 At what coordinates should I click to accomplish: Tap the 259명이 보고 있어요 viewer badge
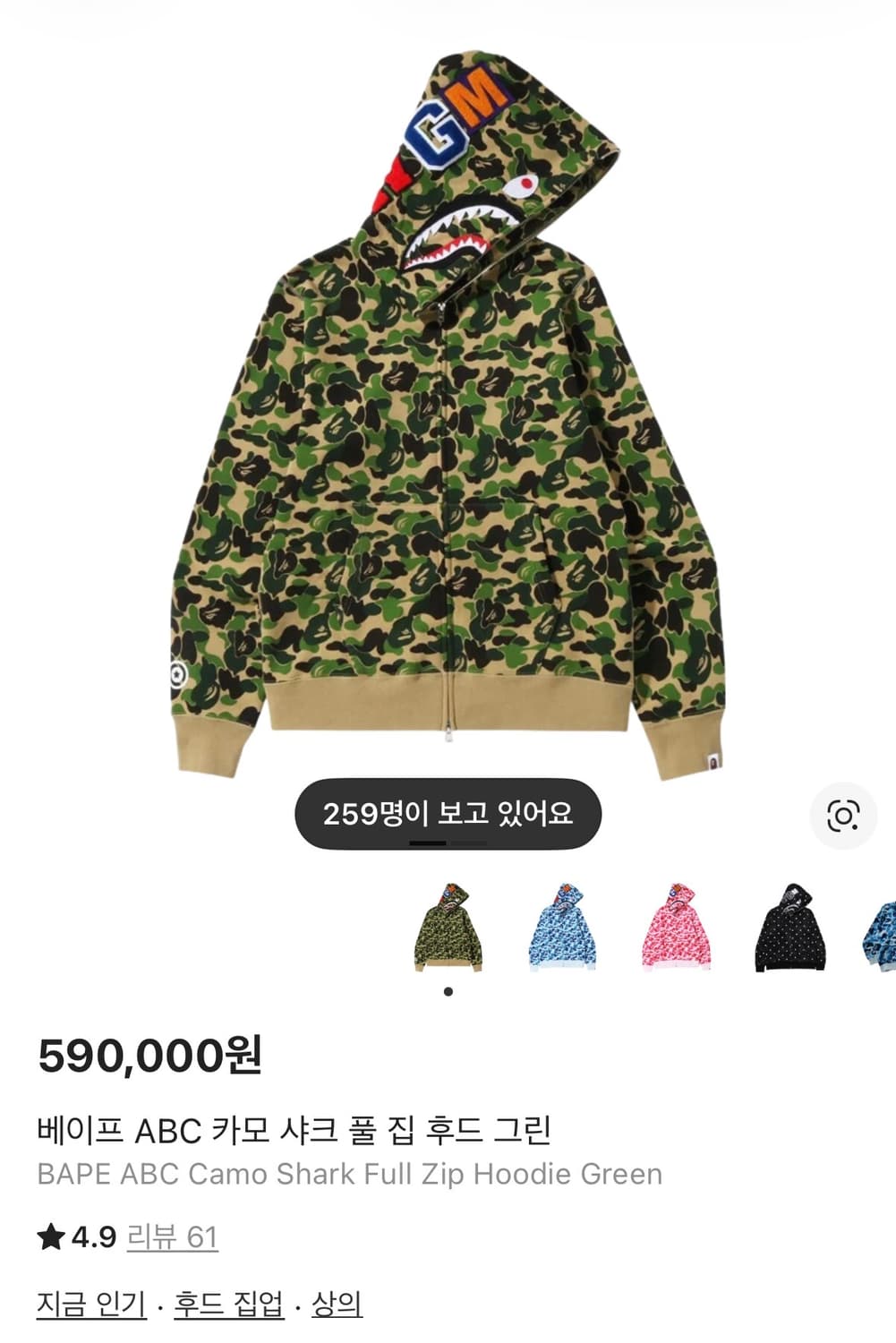449,813
